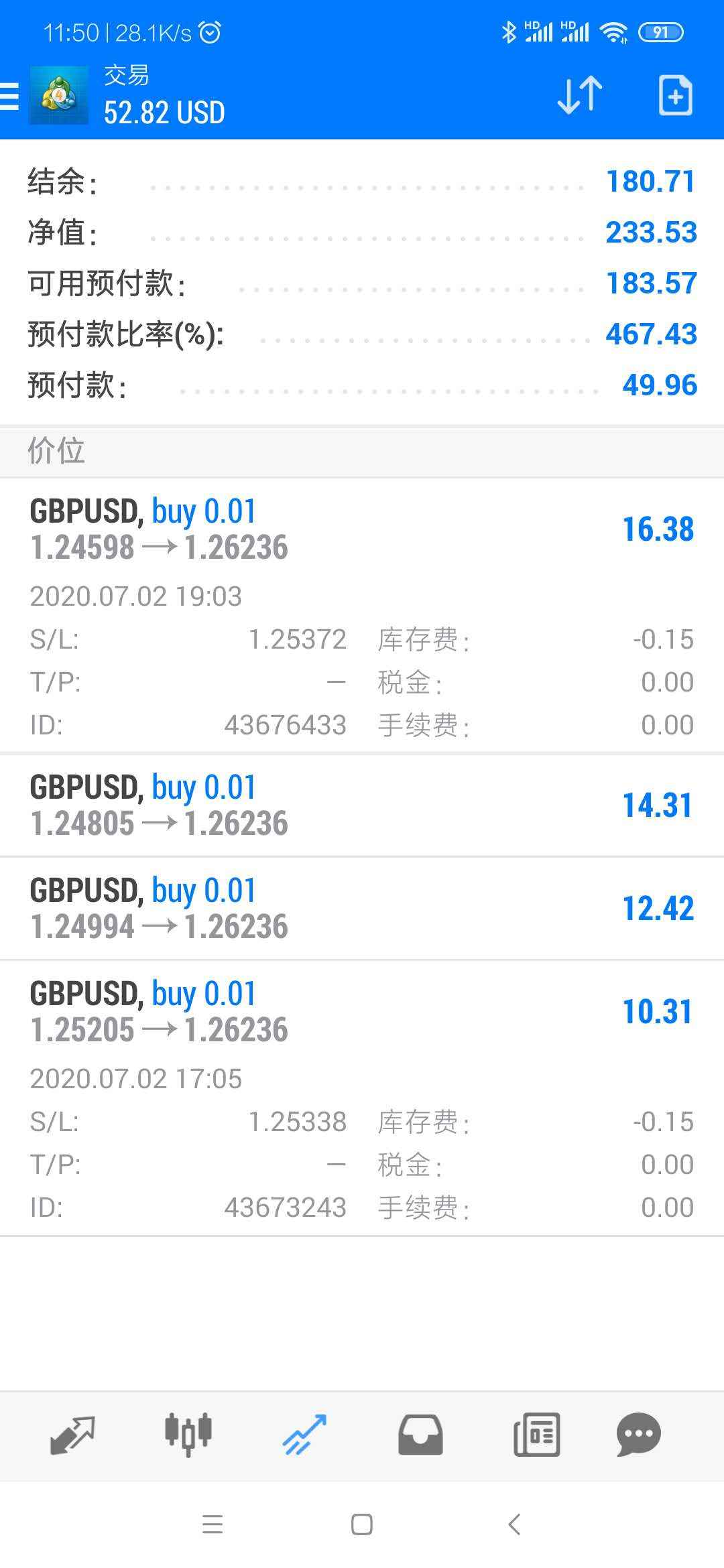The image size is (724, 1568).
Task: Open GBPUSD position opened at 1.24598
Action: pos(362,529)
